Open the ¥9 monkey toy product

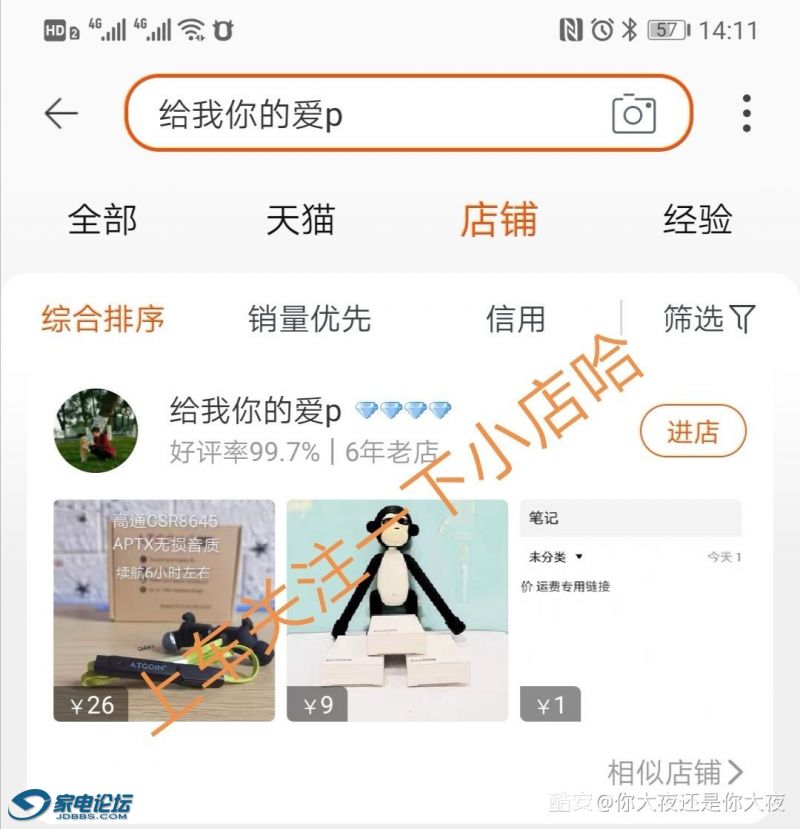click(397, 610)
